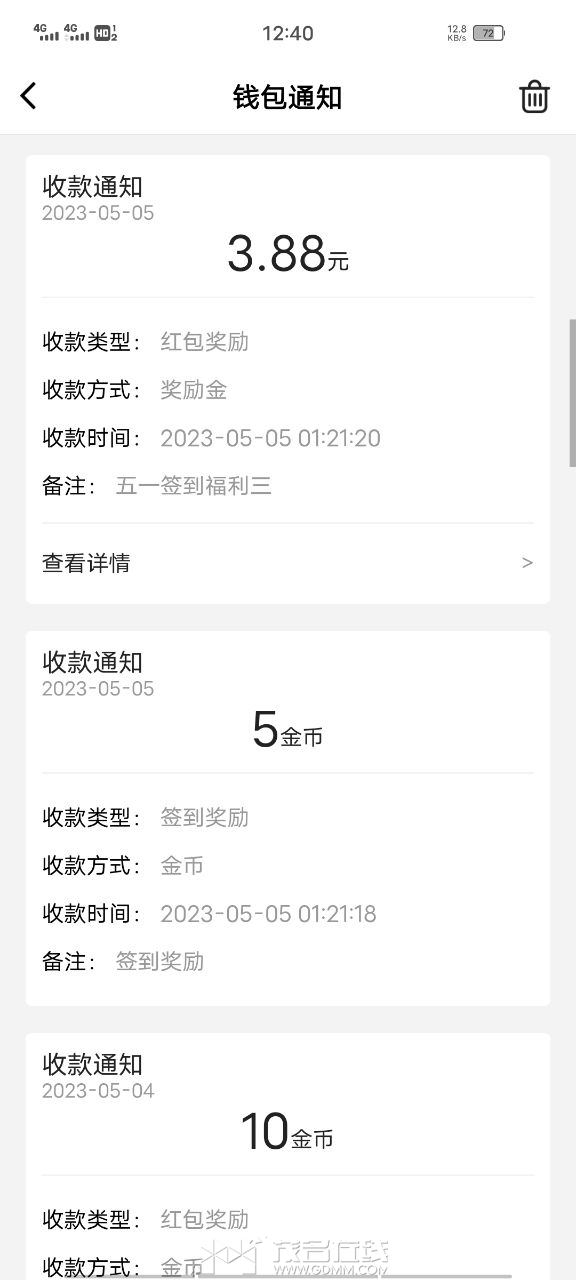Screen dimensions: 576x1280
Task: Tap the trash icon to clear notifications
Action: click(x=534, y=96)
